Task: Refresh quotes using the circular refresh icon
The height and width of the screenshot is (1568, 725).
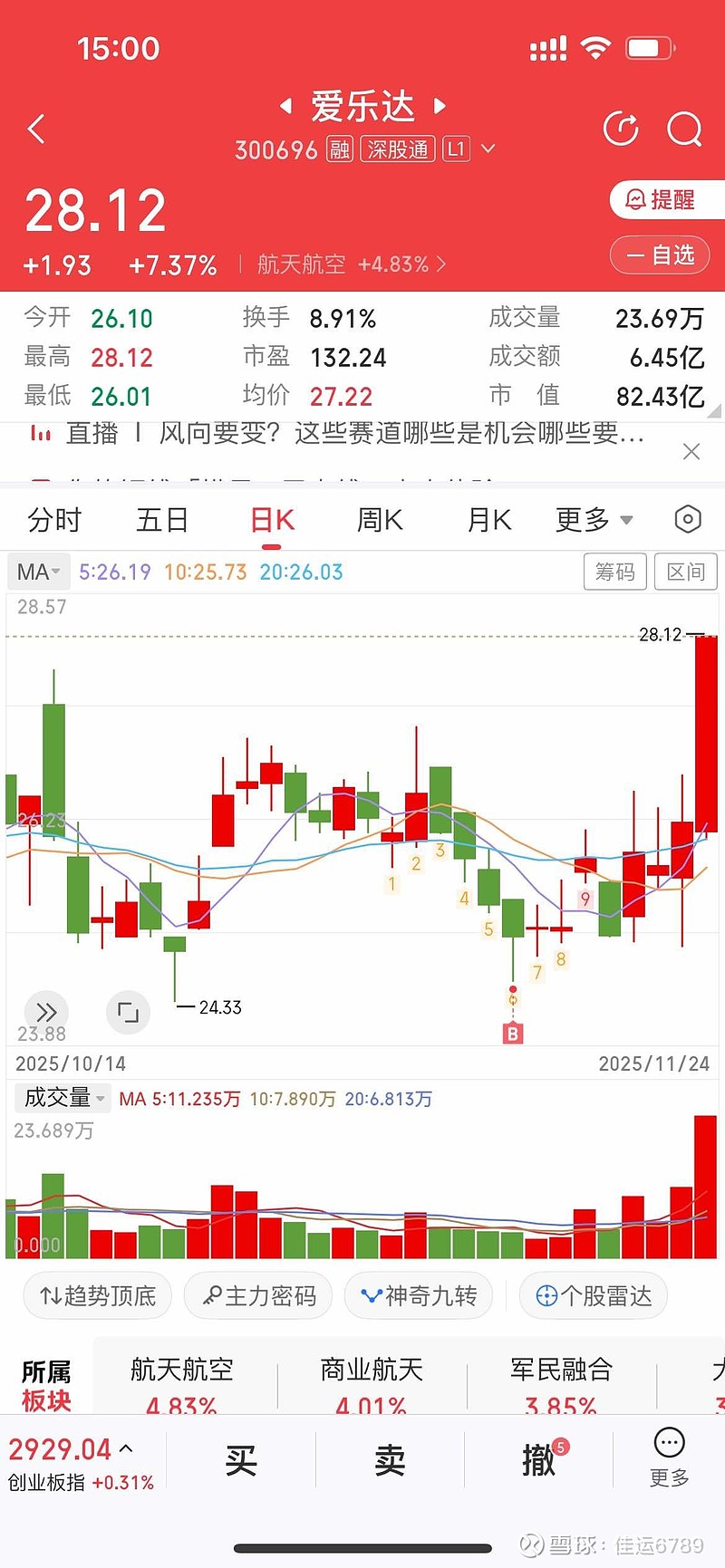Action: 621,129
